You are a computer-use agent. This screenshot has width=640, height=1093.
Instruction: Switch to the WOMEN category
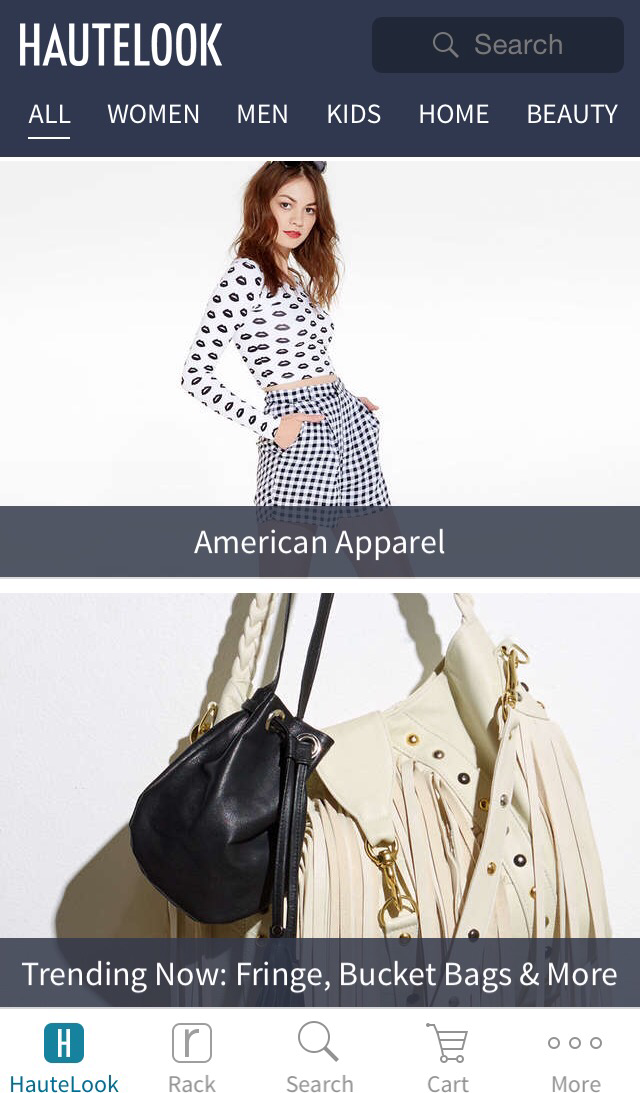(153, 114)
